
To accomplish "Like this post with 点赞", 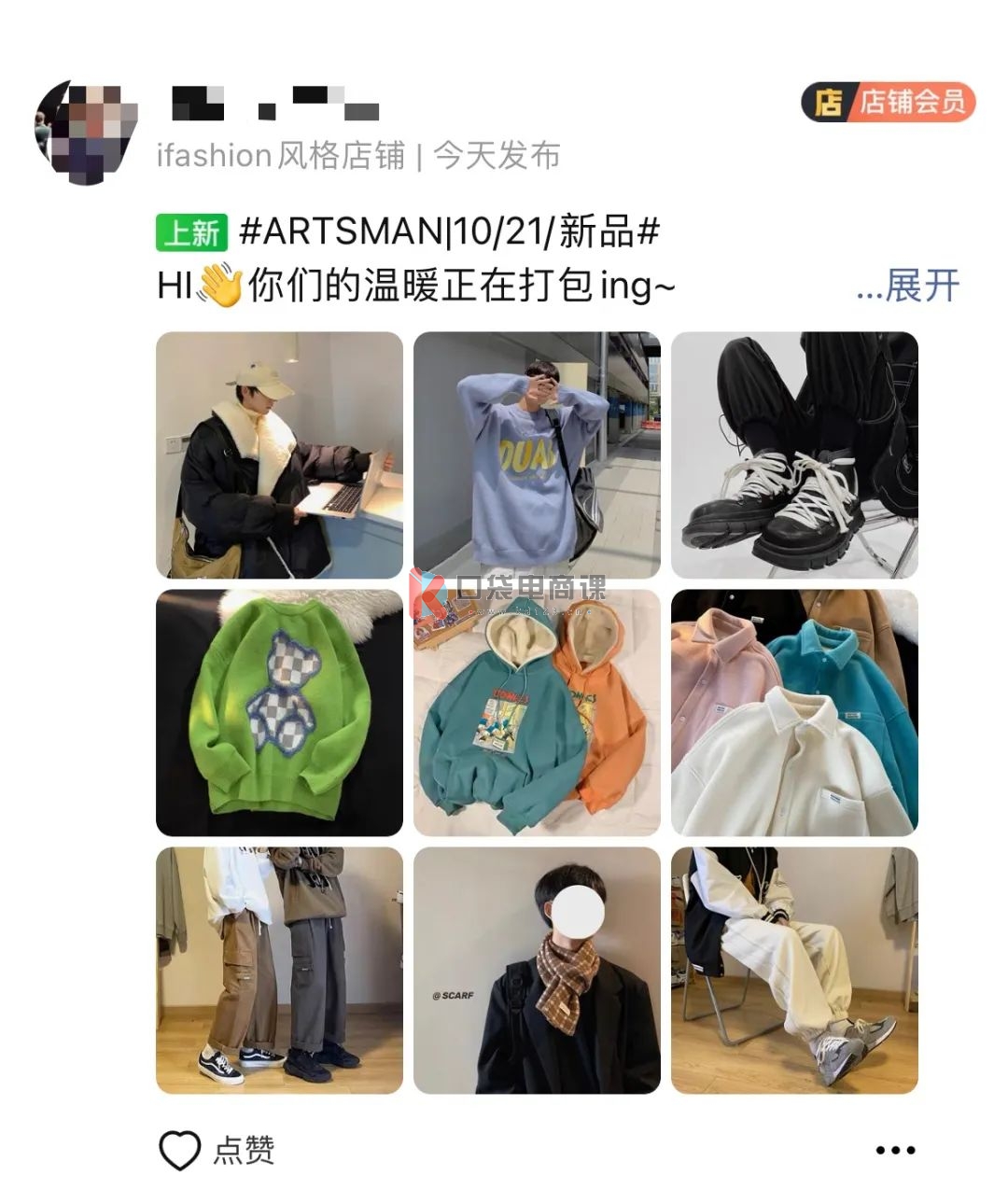I will 217,1150.
